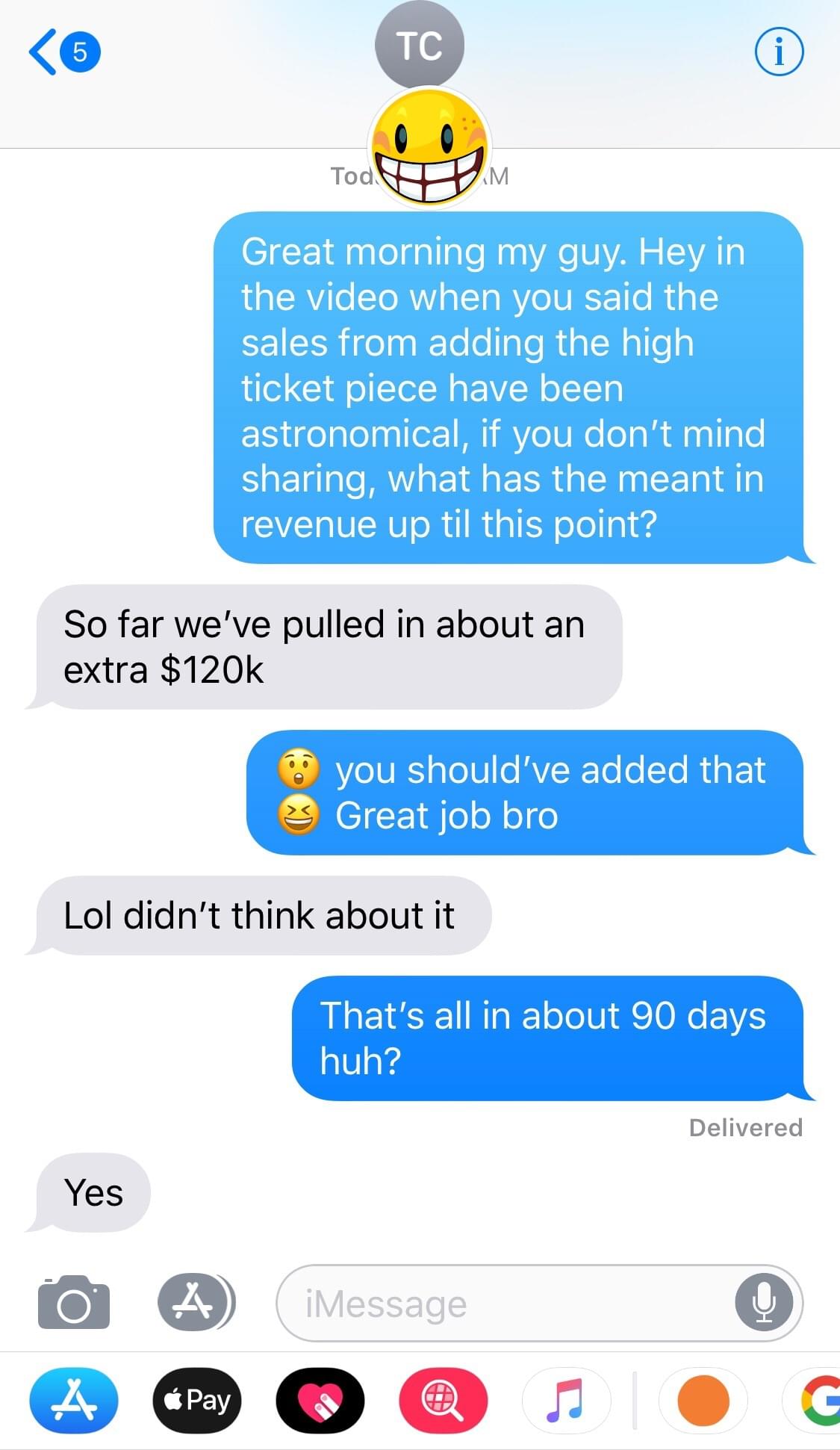Record an audio message with the microphone
840x1450 pixels.
(763, 1303)
